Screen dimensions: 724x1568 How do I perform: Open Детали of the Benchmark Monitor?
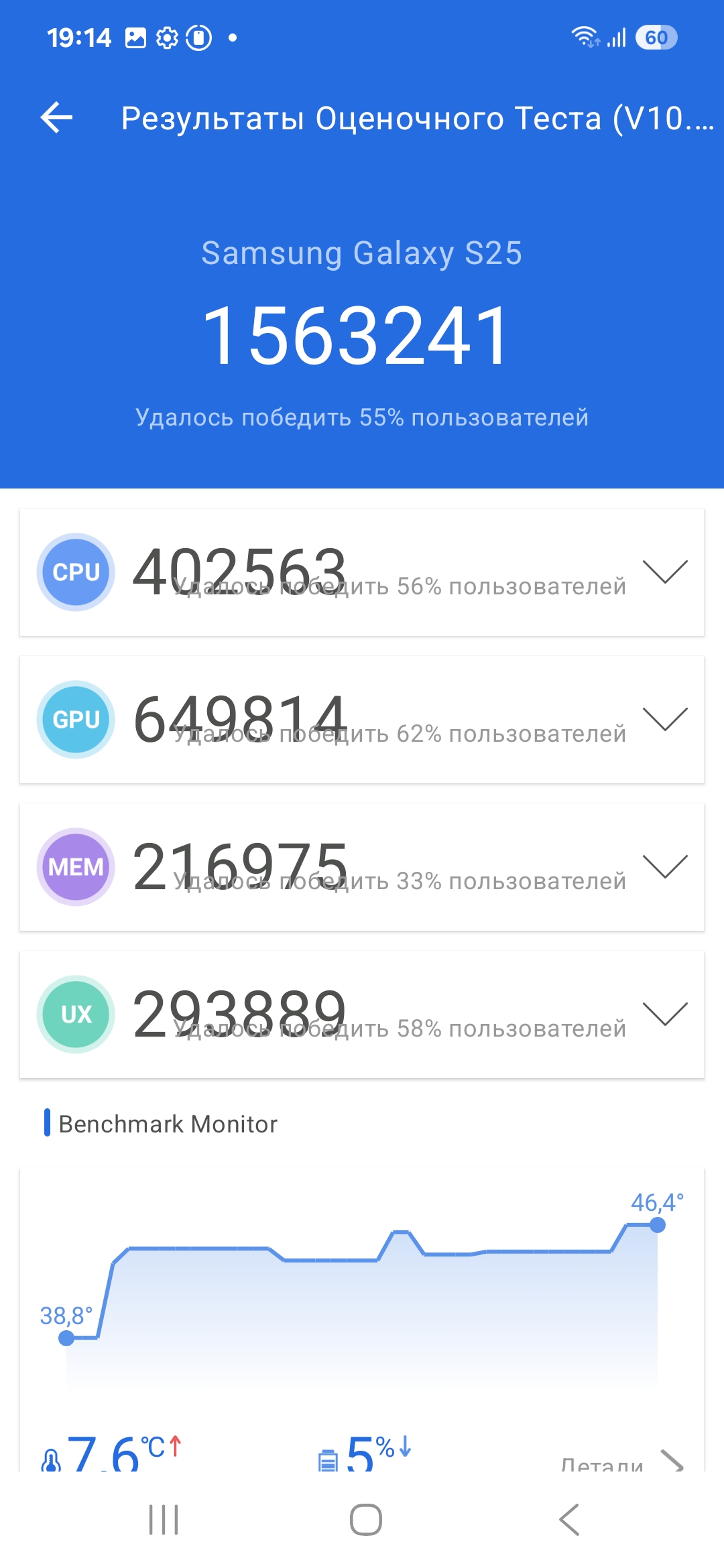[x=620, y=1462]
